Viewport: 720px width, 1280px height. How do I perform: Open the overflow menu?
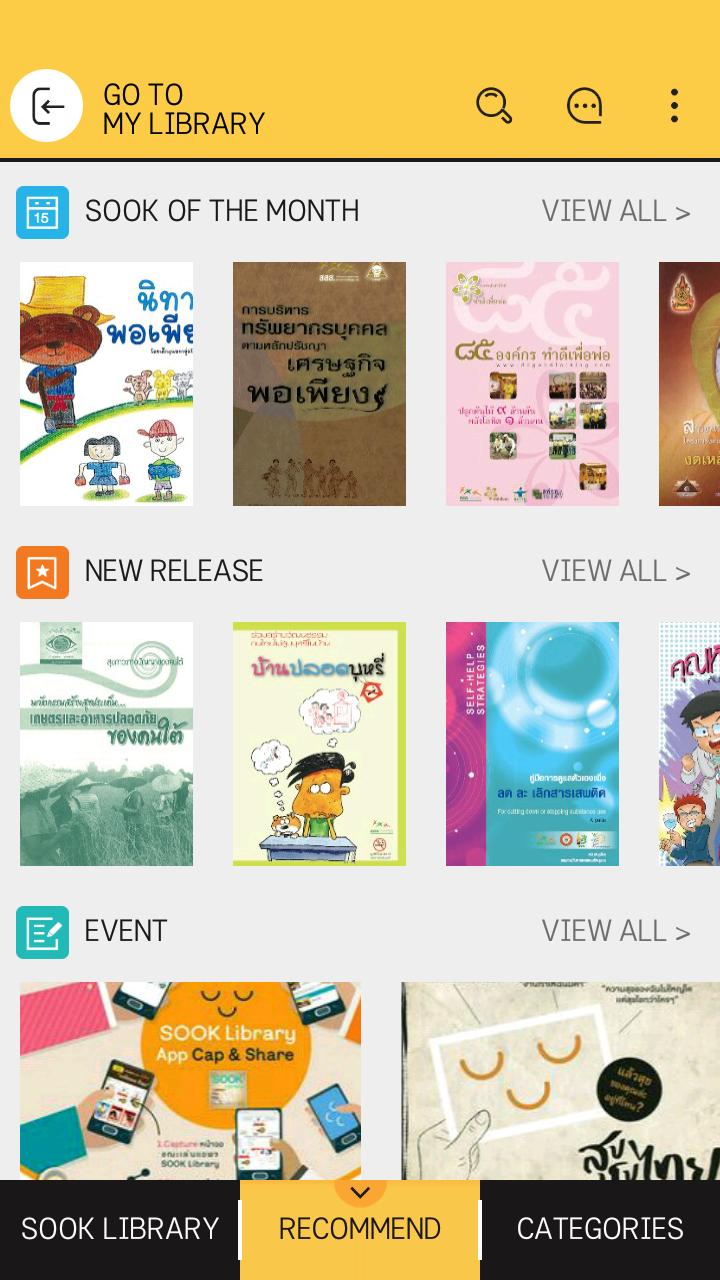[x=674, y=106]
